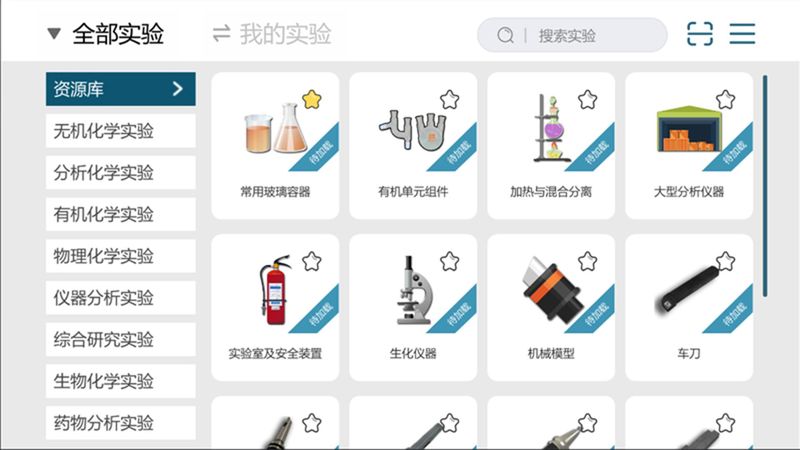This screenshot has width=800, height=450.
Task: Select 无机化学实验 category
Action: pos(120,131)
